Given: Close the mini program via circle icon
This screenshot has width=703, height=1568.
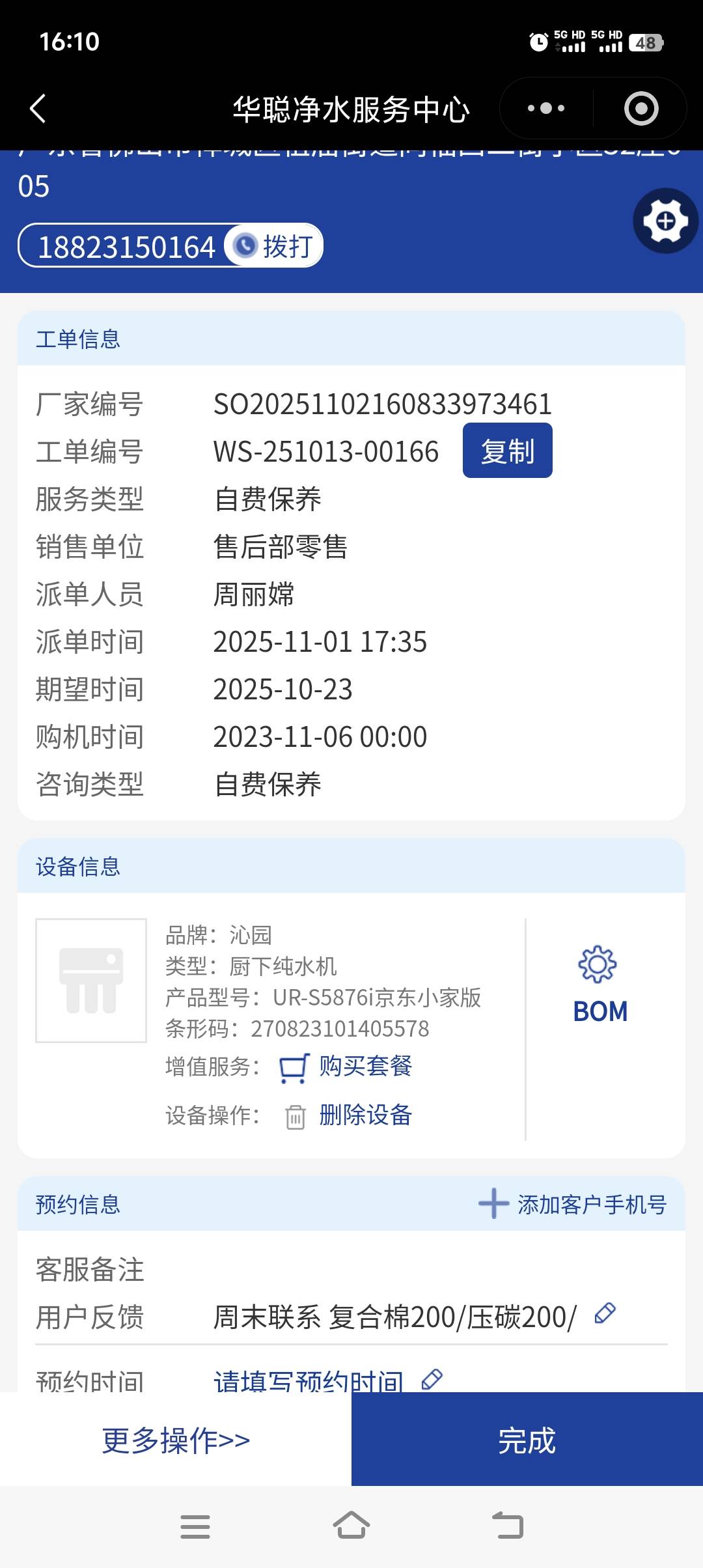Looking at the screenshot, I should (x=641, y=109).
